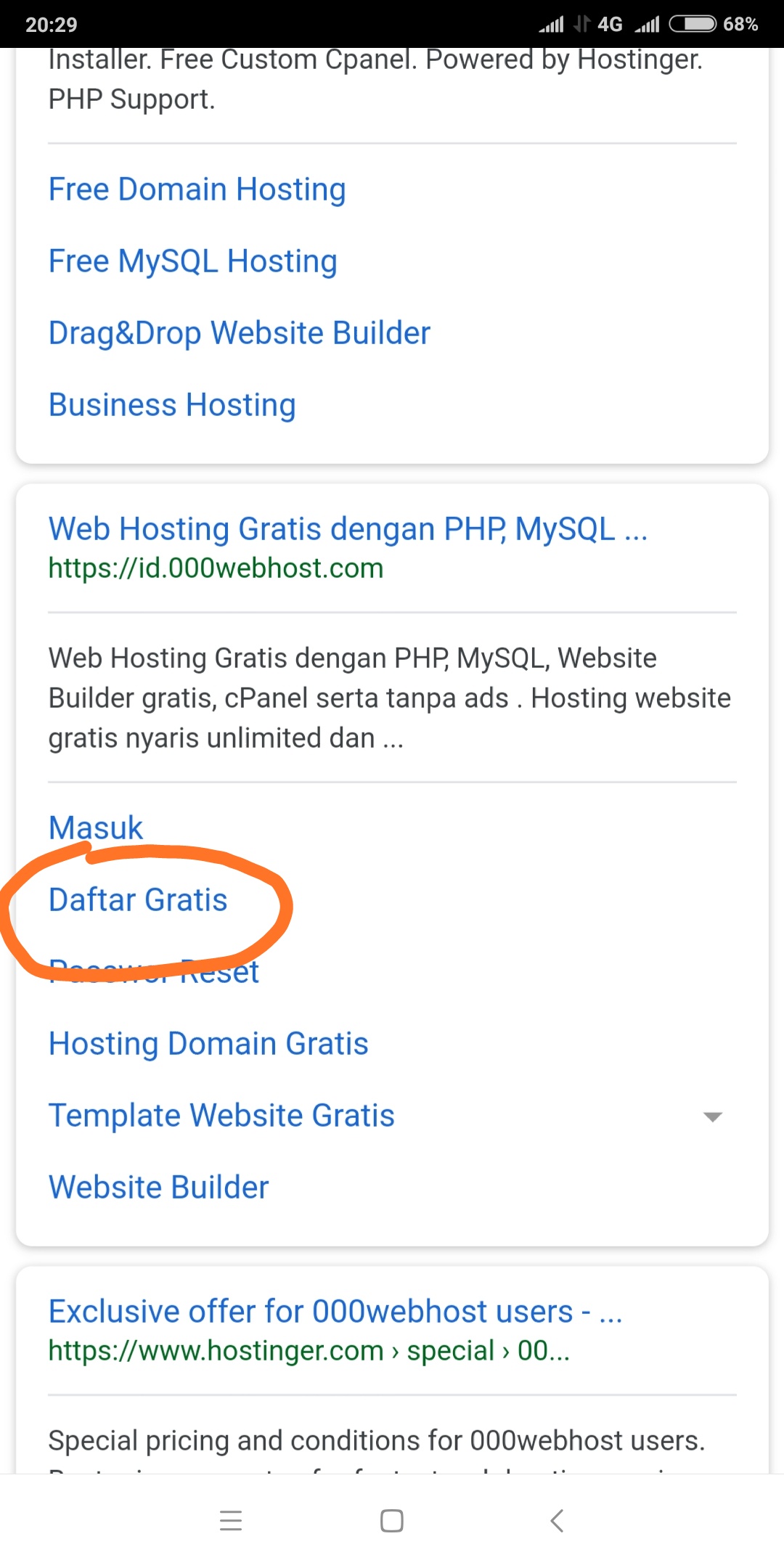This screenshot has height=1568, width=784.
Task: Open Web Hosting Gratis dengan PHP result
Action: click(348, 529)
